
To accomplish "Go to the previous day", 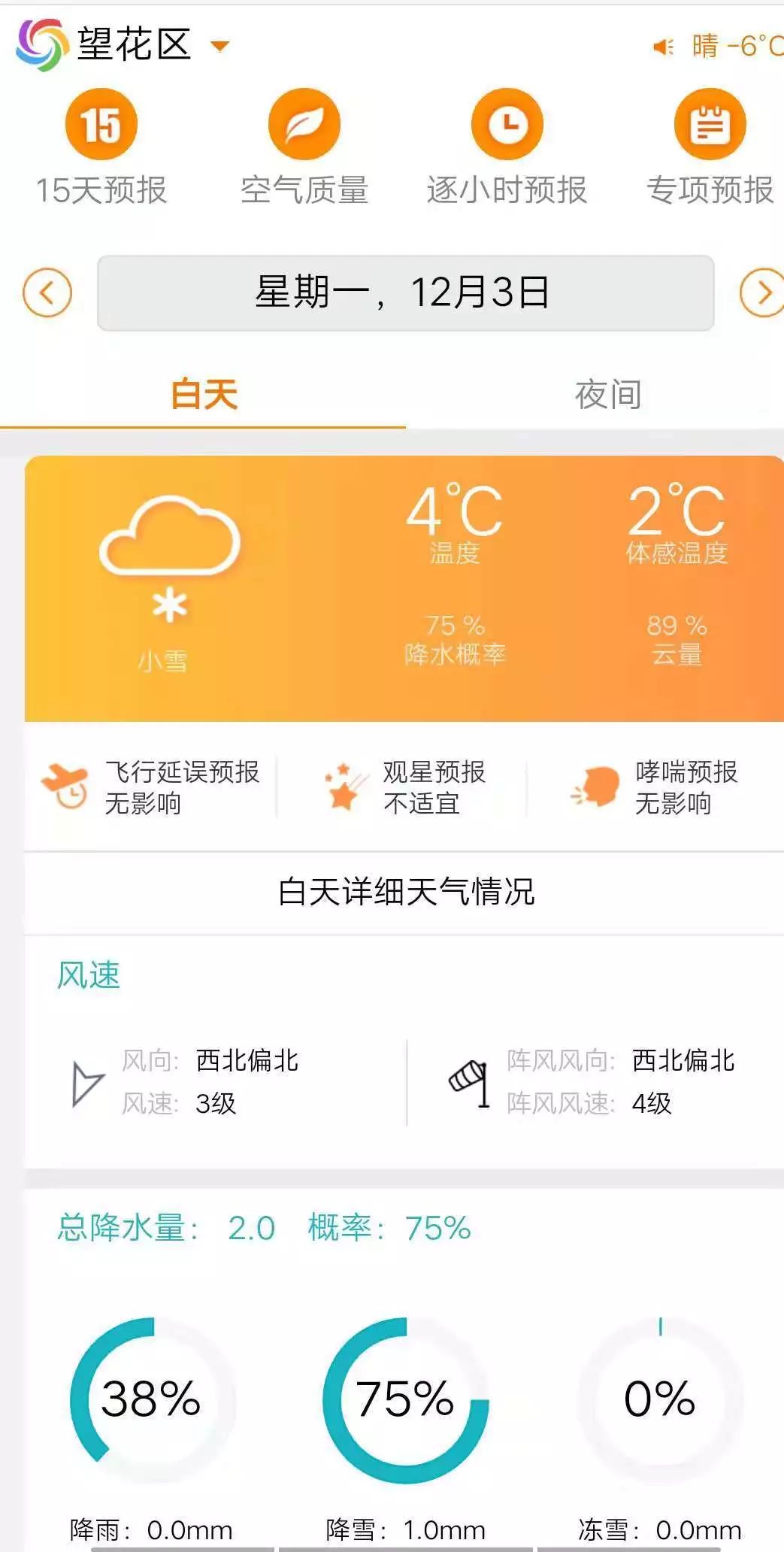I will [47, 293].
